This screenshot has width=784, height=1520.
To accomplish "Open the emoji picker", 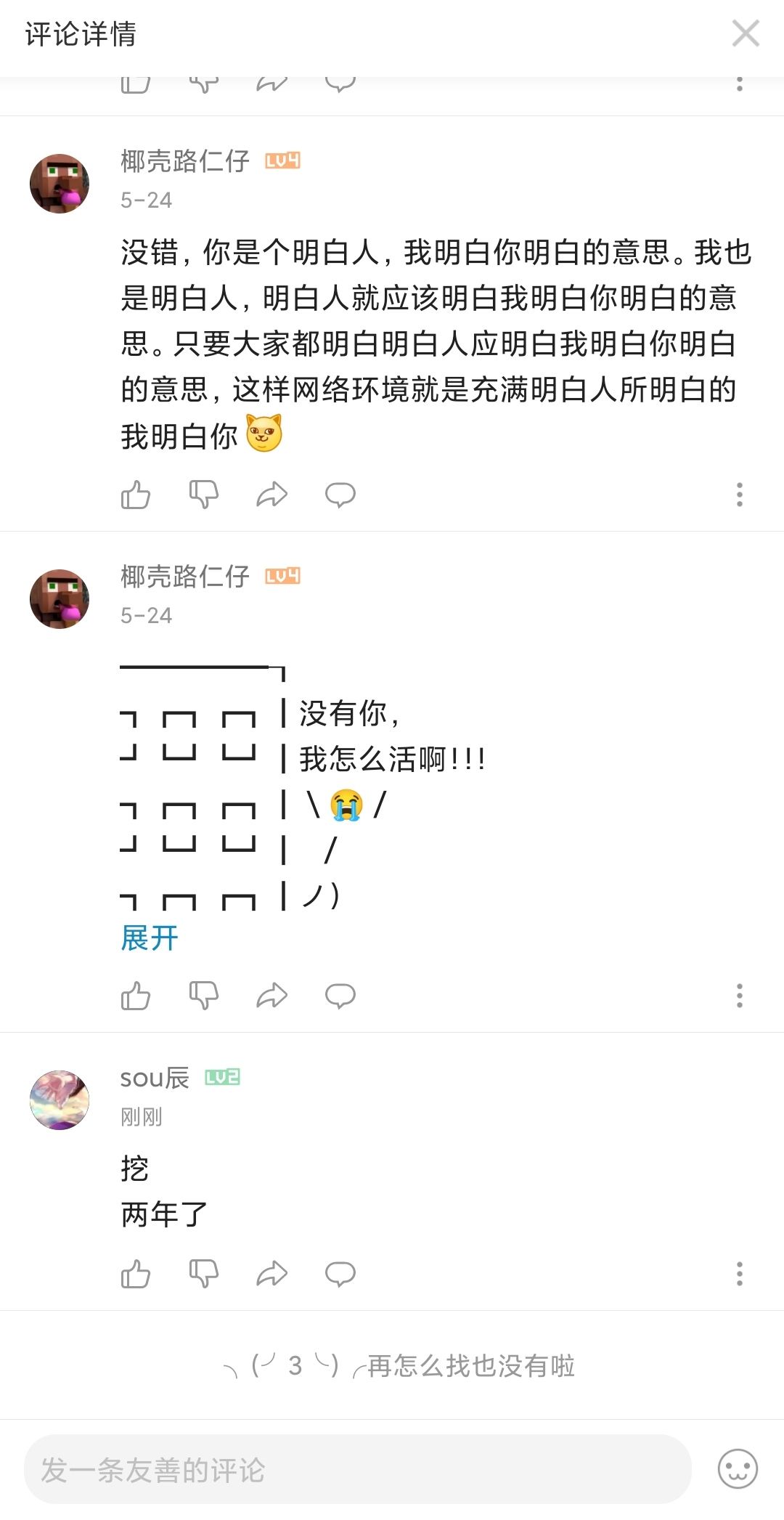I will tap(738, 1469).
